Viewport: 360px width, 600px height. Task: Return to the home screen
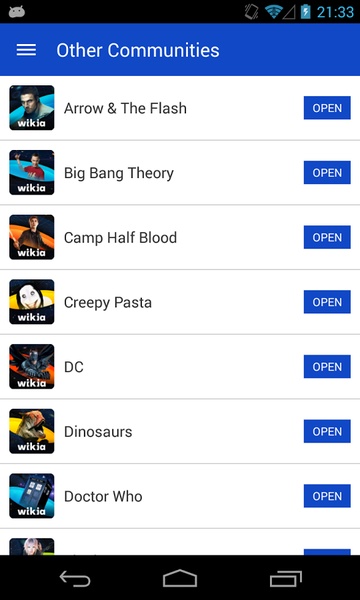click(180, 578)
